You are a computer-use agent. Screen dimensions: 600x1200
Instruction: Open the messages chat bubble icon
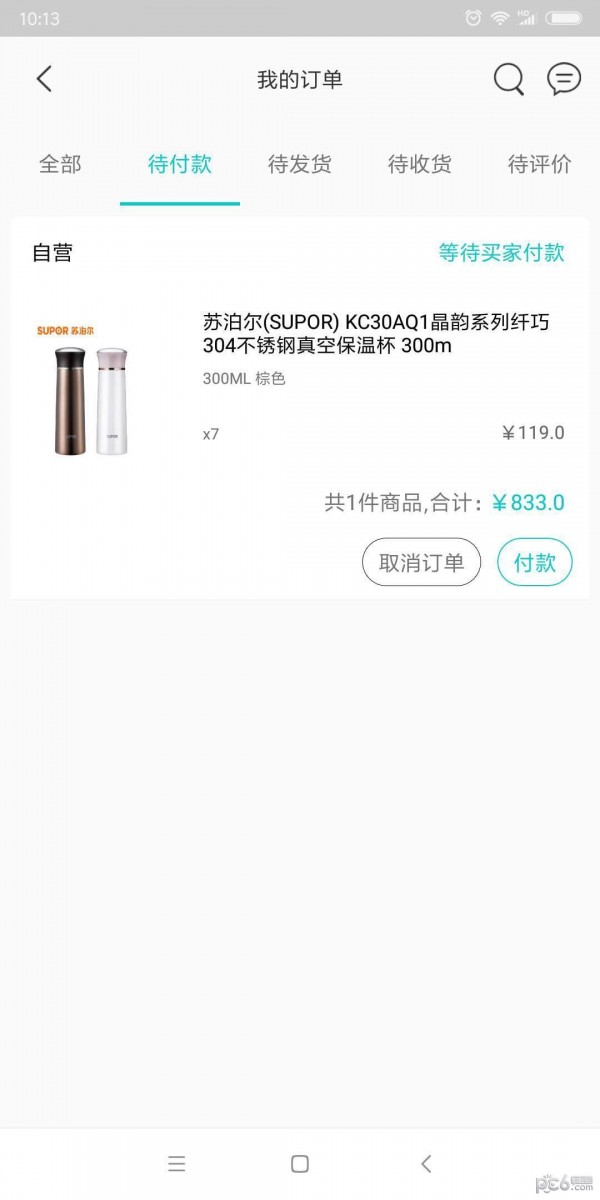point(564,79)
